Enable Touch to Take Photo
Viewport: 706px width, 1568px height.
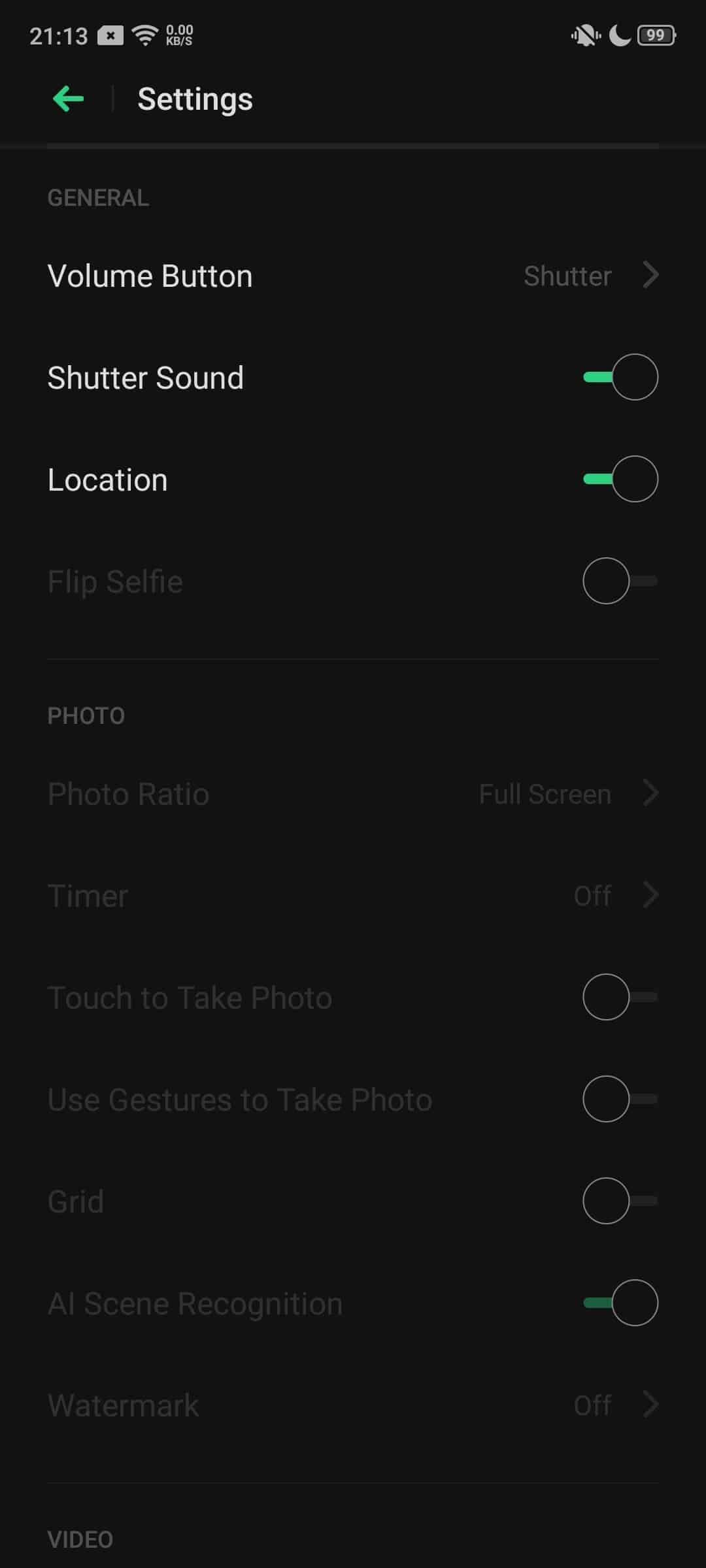click(x=620, y=997)
